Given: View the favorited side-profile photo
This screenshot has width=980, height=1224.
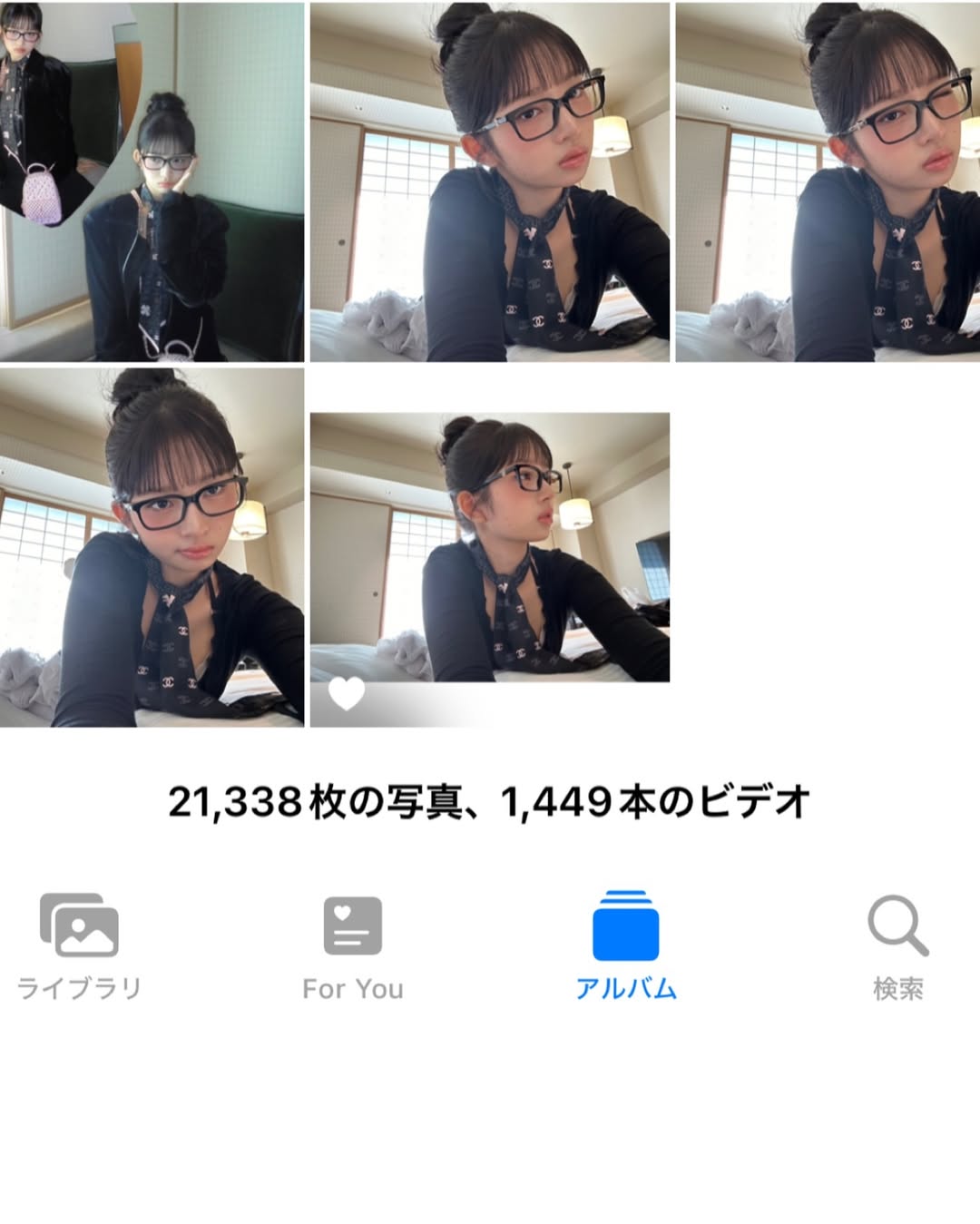Looking at the screenshot, I should (489, 547).
